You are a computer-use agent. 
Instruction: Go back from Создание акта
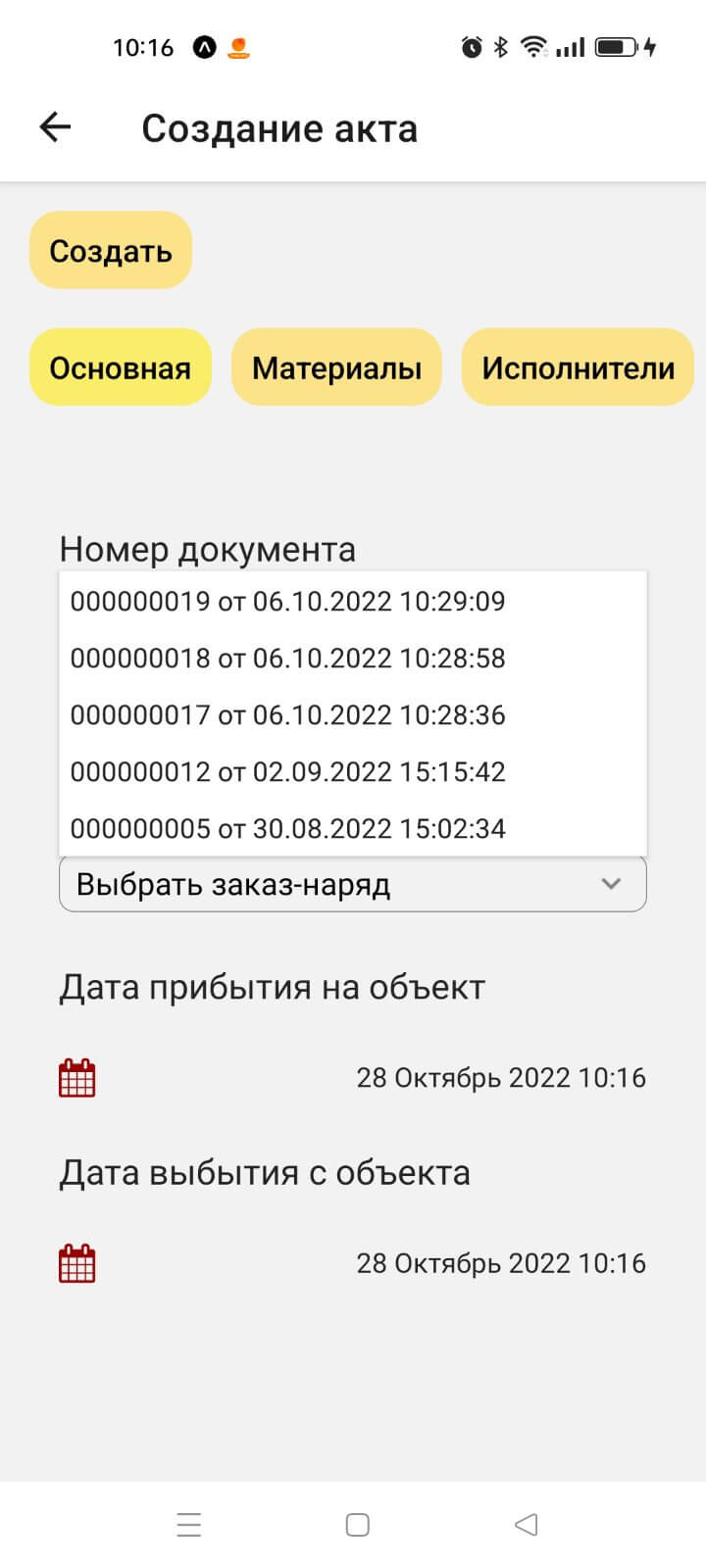(x=55, y=127)
